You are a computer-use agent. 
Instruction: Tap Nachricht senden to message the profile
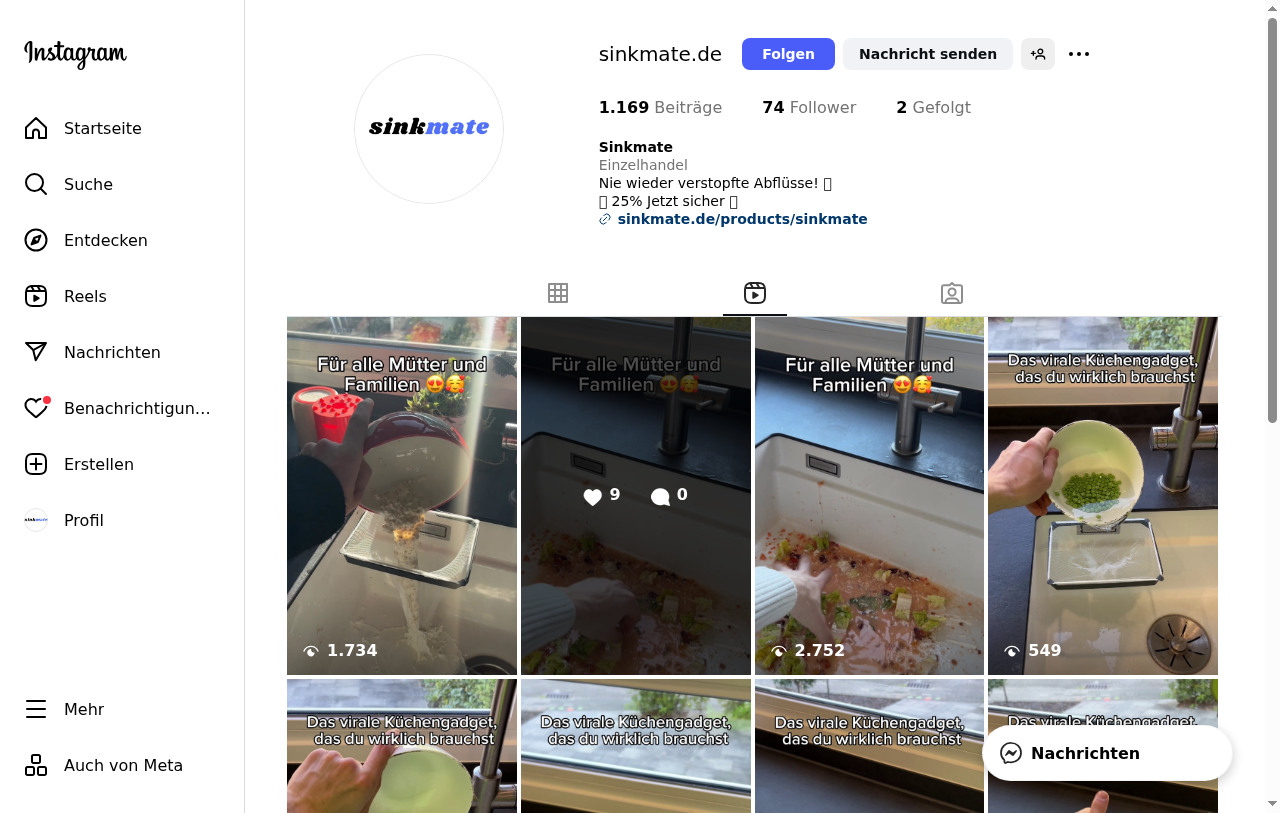coord(927,54)
